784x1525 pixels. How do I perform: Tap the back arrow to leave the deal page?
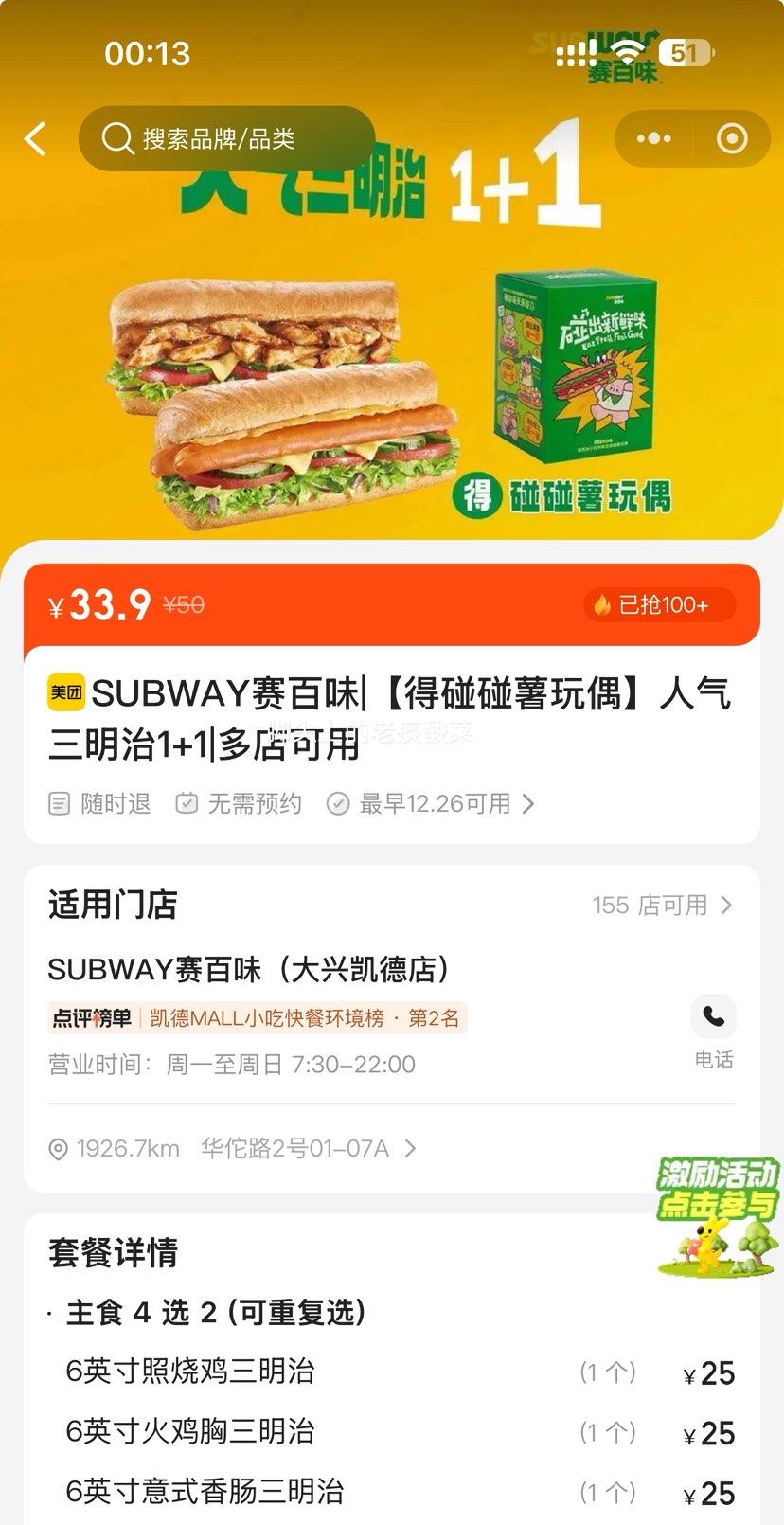(35, 137)
